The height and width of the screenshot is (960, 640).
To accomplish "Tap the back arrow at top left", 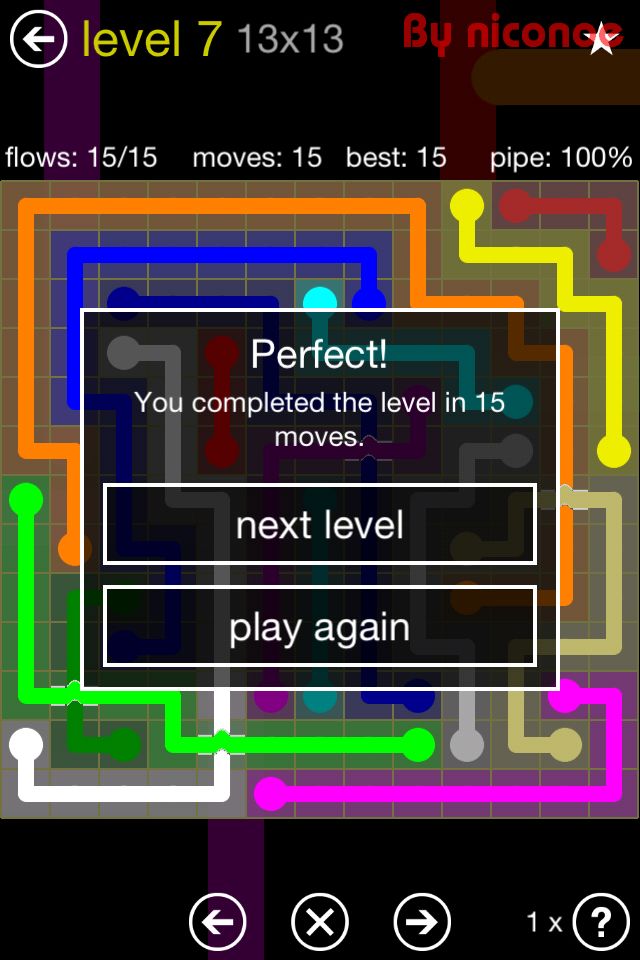I will pos(38,40).
